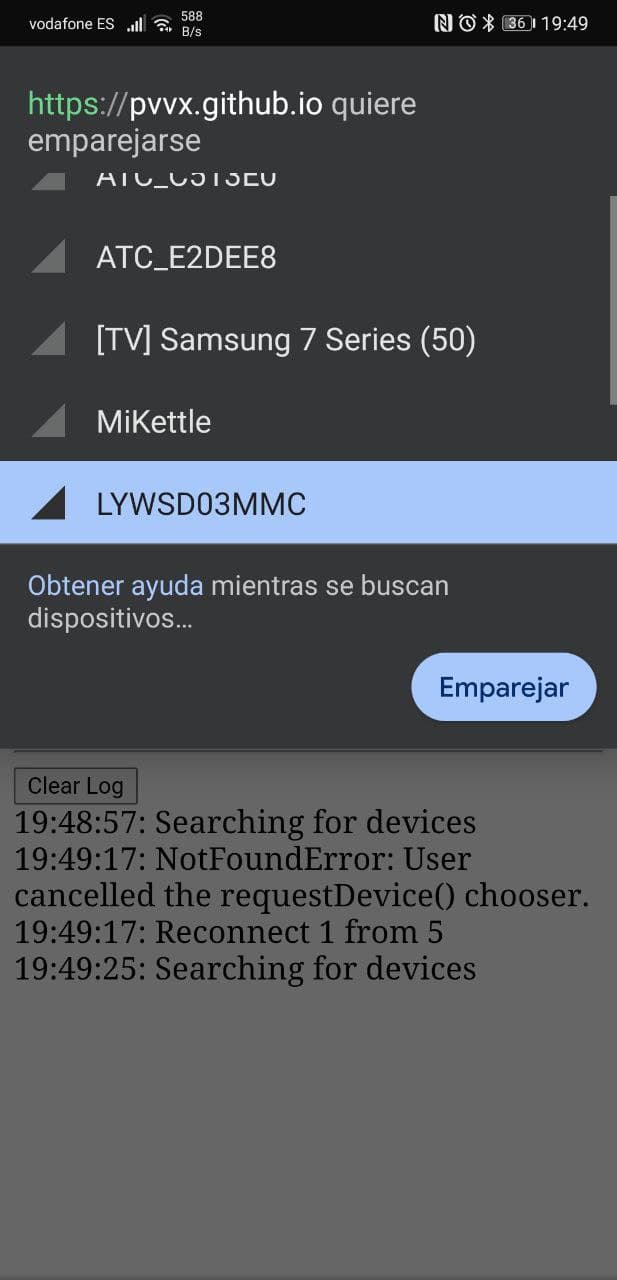Viewport: 617px width, 1280px height.
Task: Select the MiKettle device
Action: coord(153,422)
